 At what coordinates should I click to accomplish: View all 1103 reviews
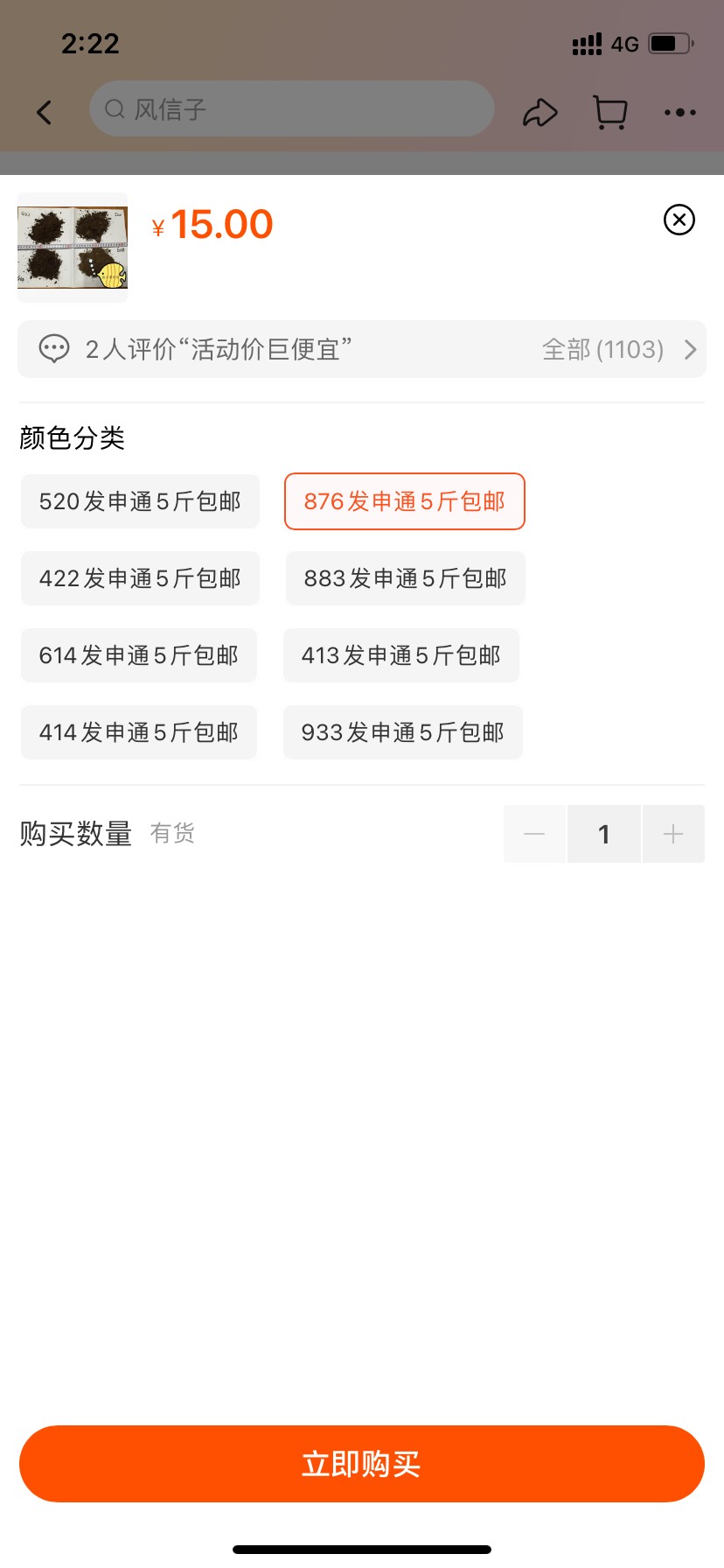(x=617, y=350)
